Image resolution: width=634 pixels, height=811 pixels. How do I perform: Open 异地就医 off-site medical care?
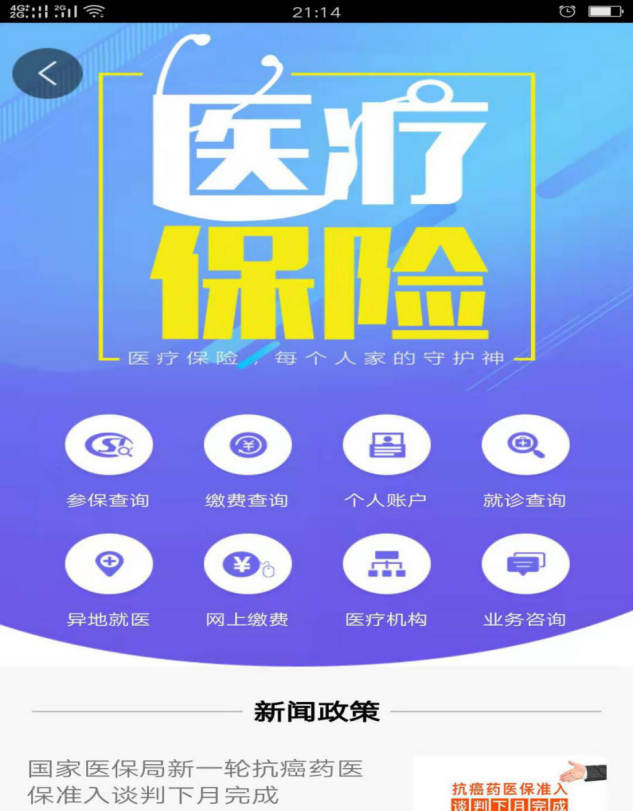108,565
